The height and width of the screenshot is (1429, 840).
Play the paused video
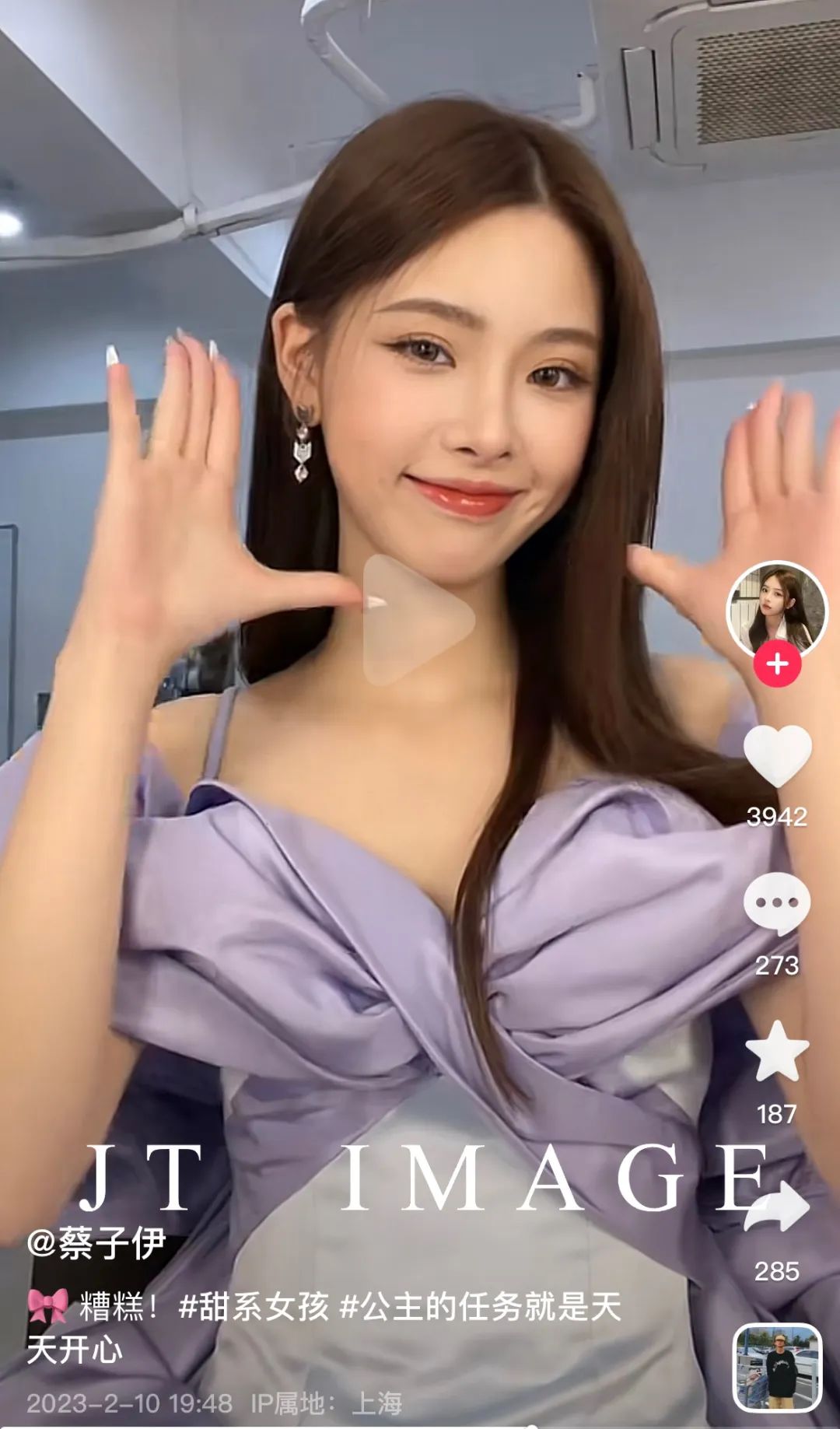coord(418,620)
